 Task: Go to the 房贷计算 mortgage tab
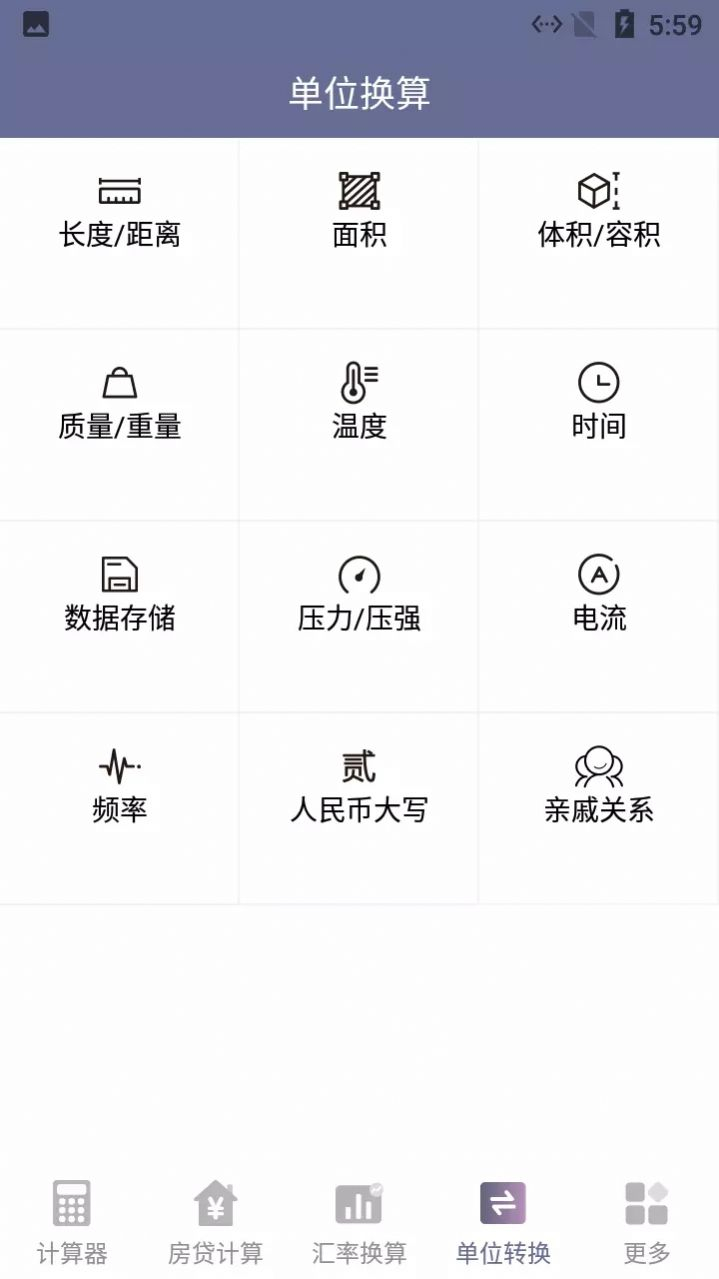point(215,1222)
